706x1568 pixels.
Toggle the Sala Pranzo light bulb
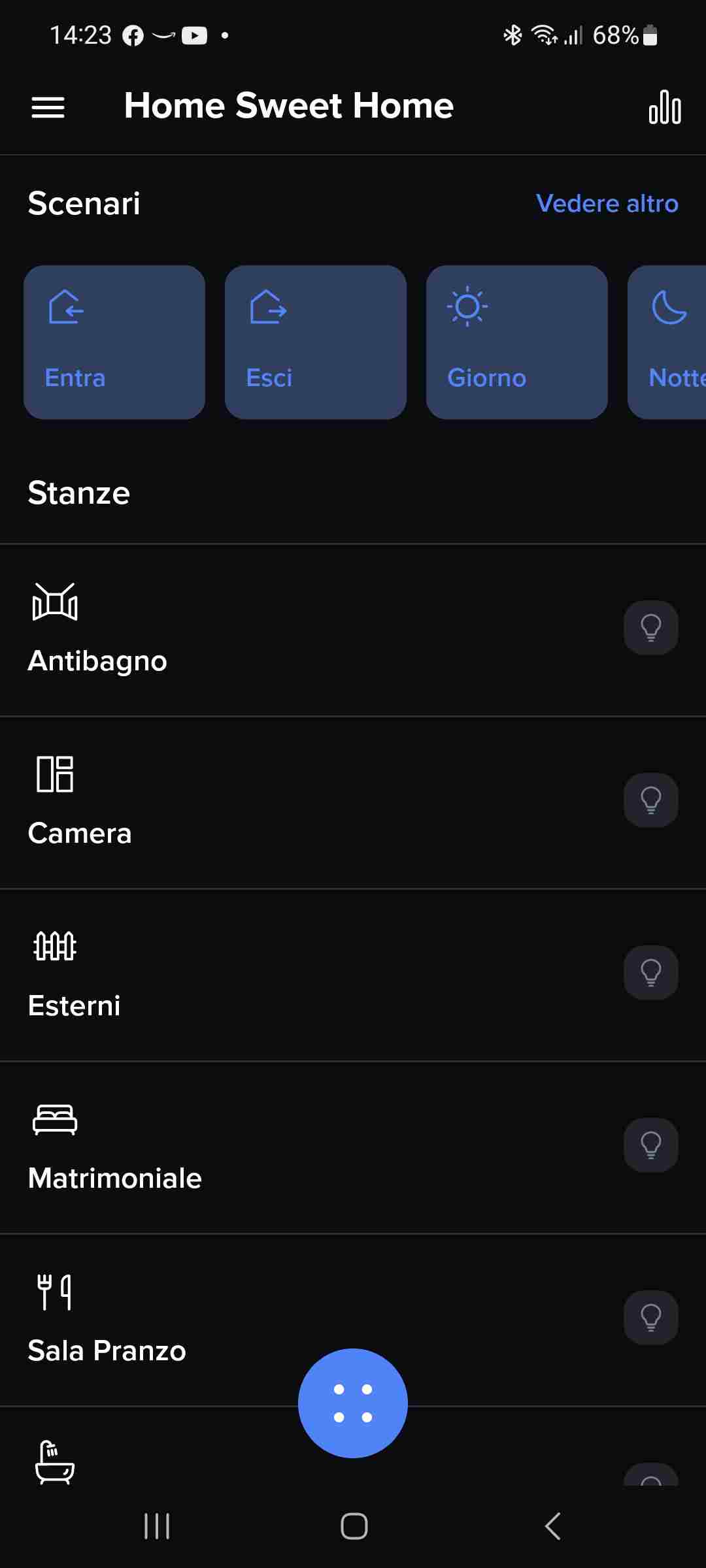click(651, 1318)
